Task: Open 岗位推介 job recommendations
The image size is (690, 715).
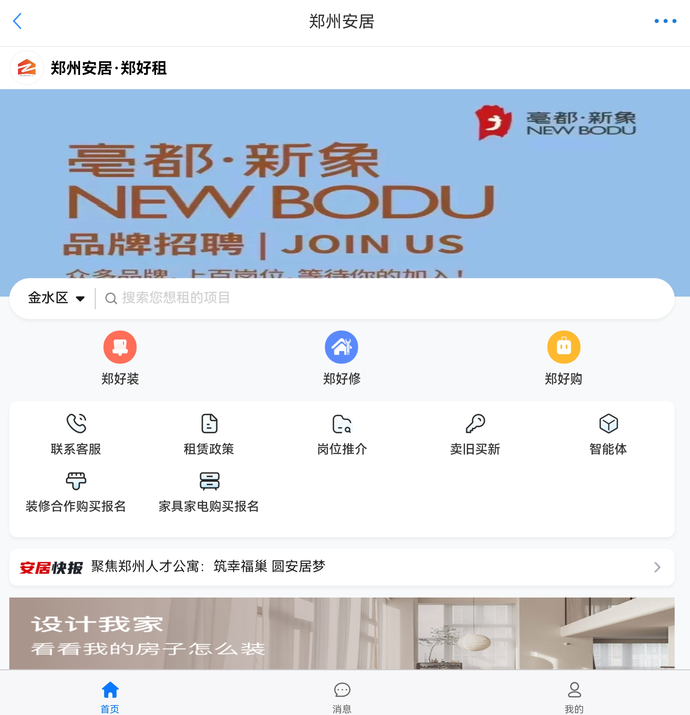Action: coord(342,435)
